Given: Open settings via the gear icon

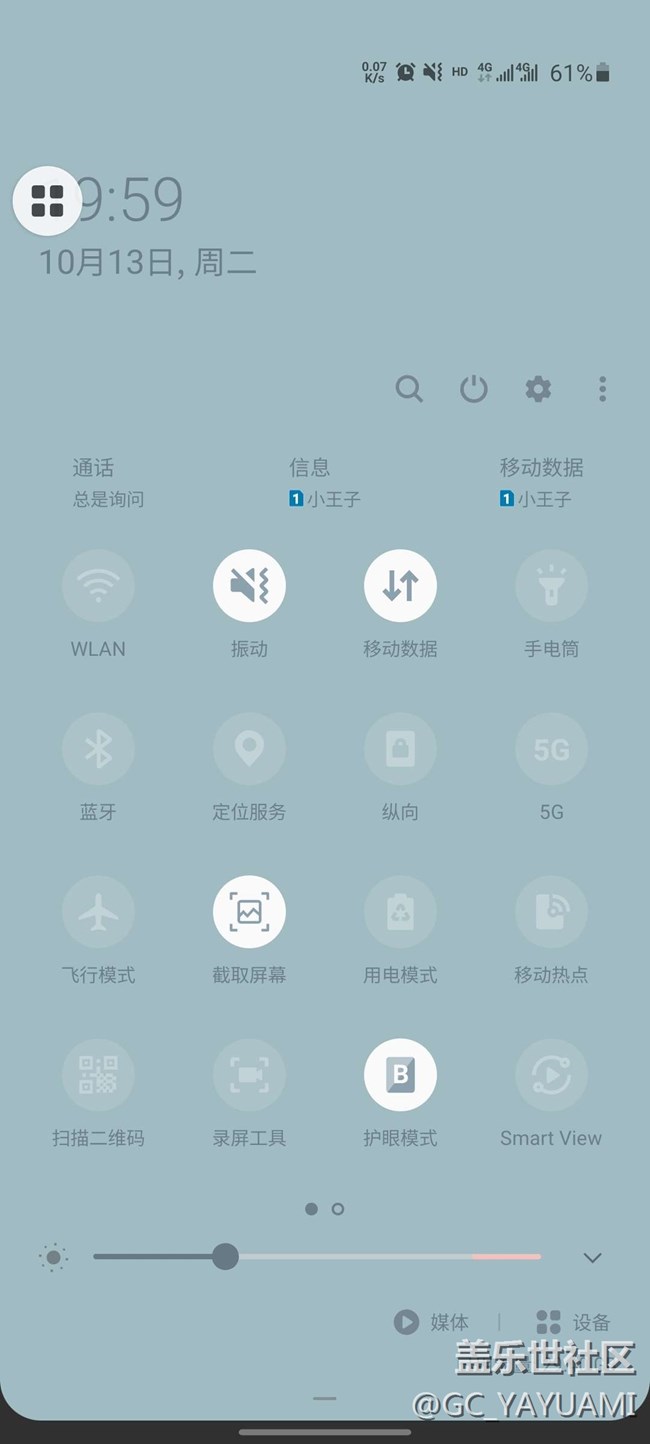Looking at the screenshot, I should 538,388.
